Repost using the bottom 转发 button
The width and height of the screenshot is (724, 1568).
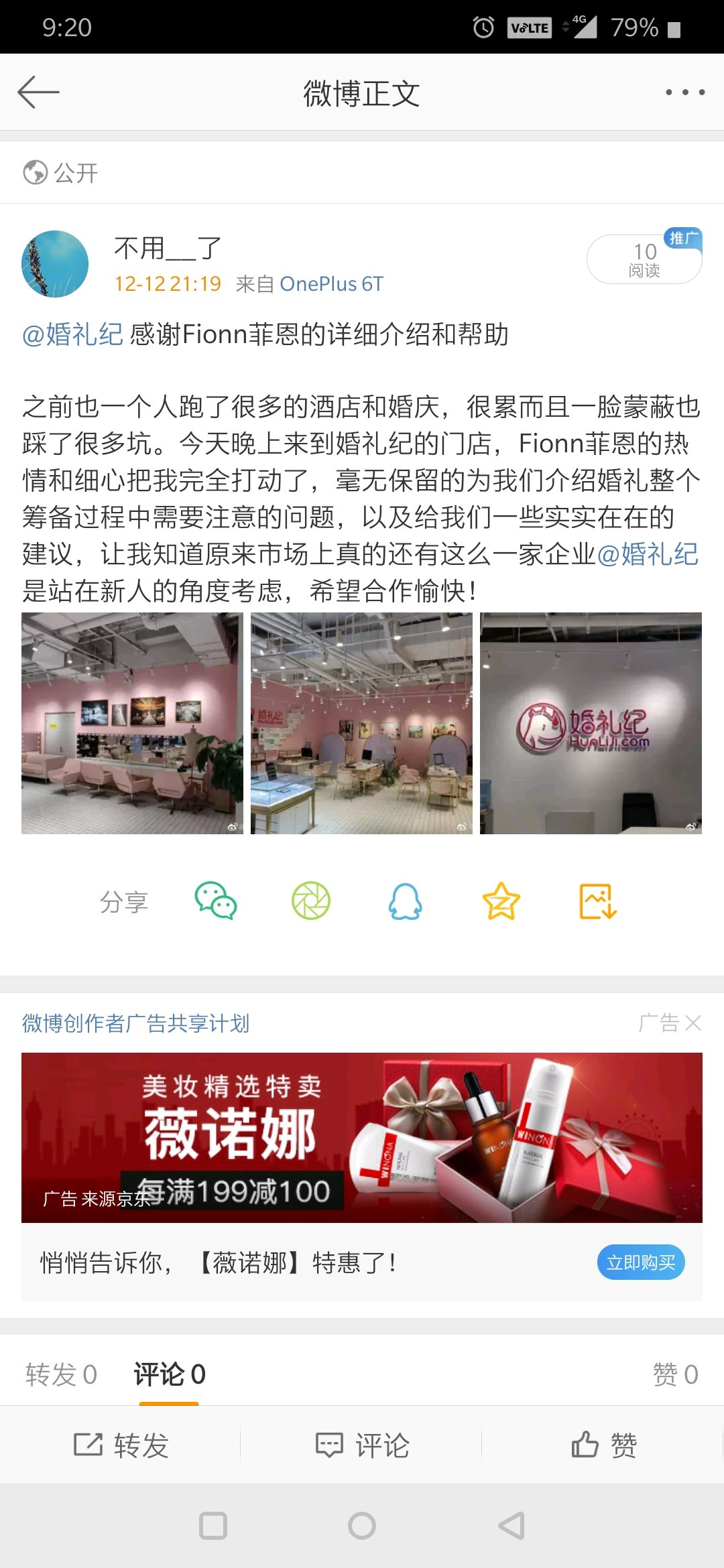coord(121,1445)
